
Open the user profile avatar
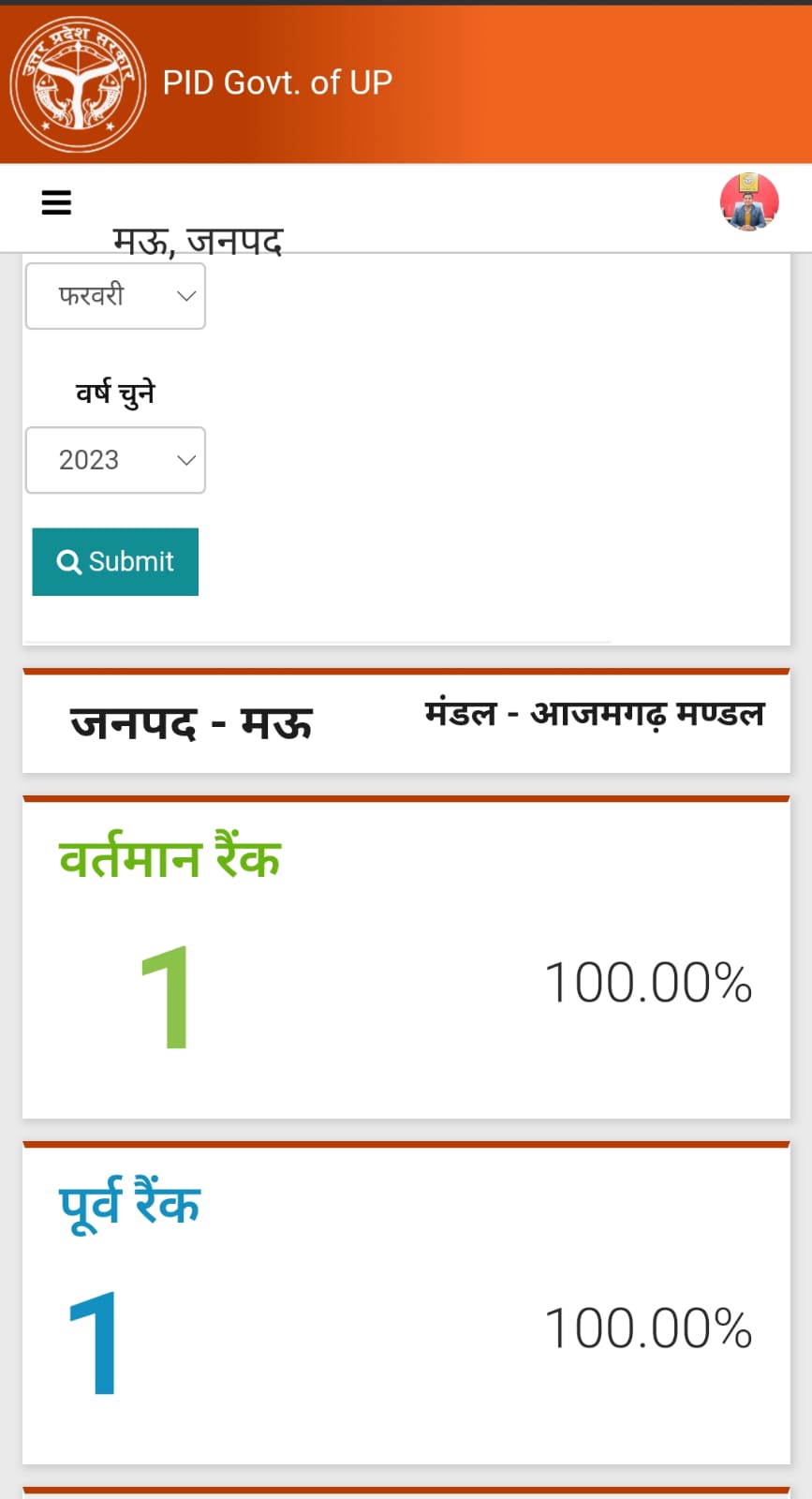point(748,201)
